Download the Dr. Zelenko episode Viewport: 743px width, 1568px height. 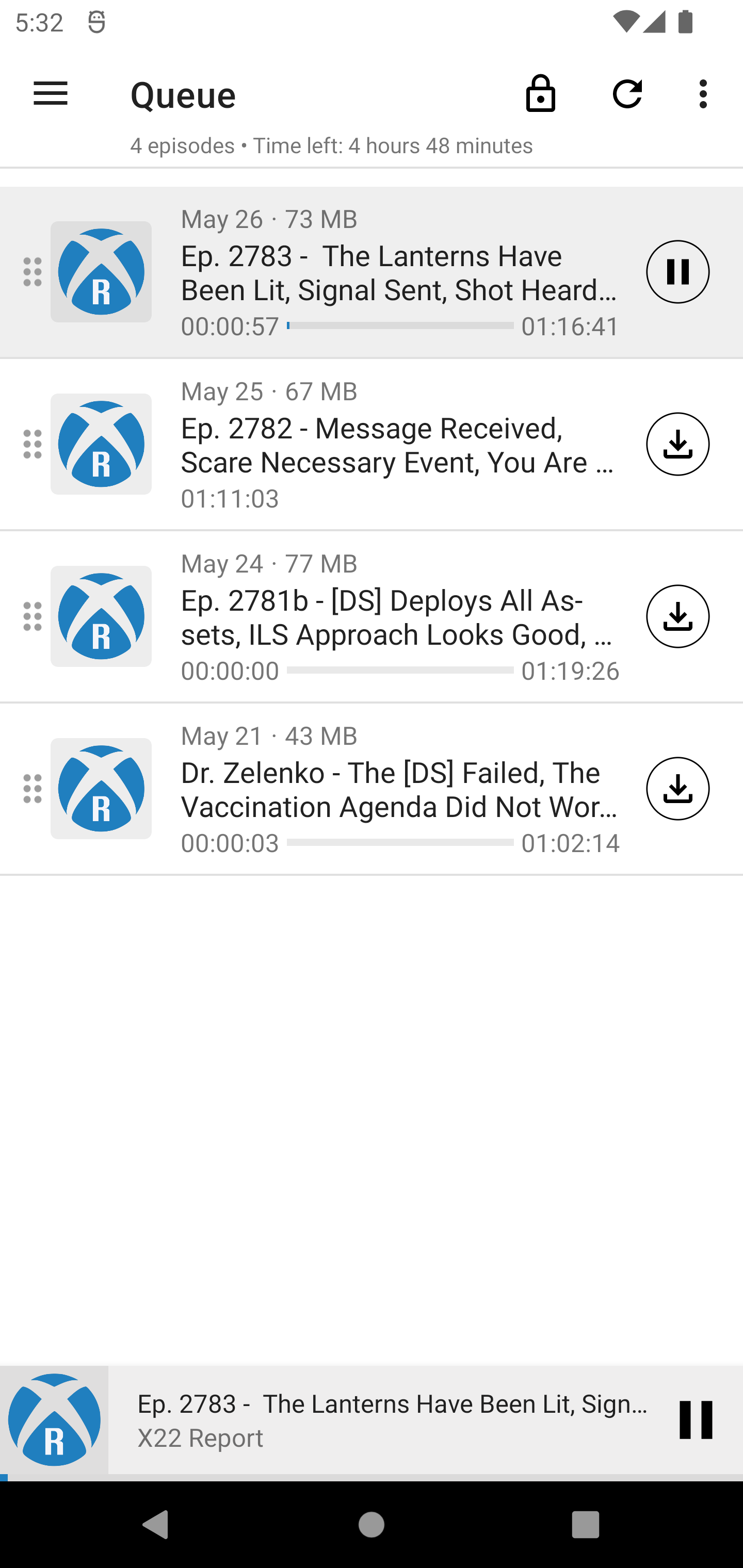[677, 788]
